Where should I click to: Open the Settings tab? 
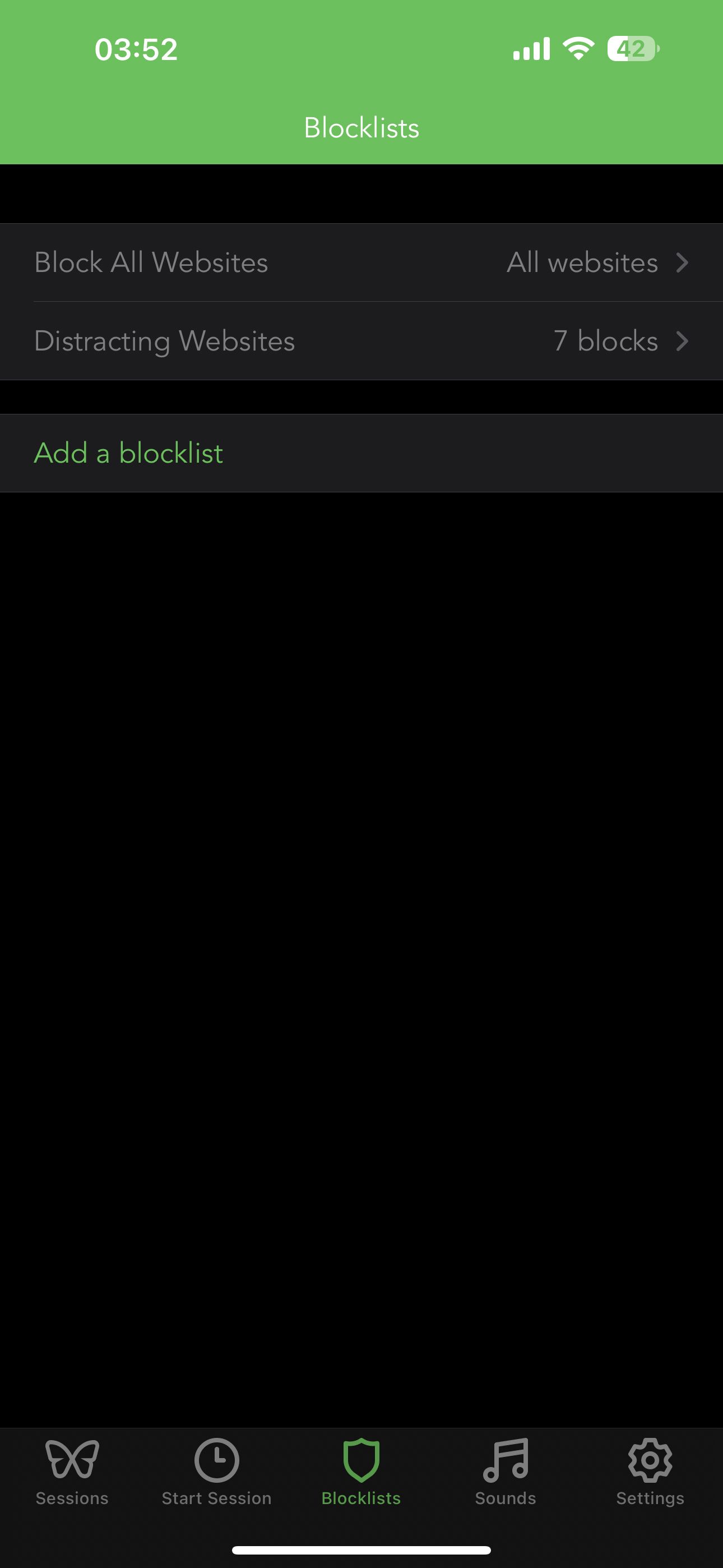[x=650, y=1472]
